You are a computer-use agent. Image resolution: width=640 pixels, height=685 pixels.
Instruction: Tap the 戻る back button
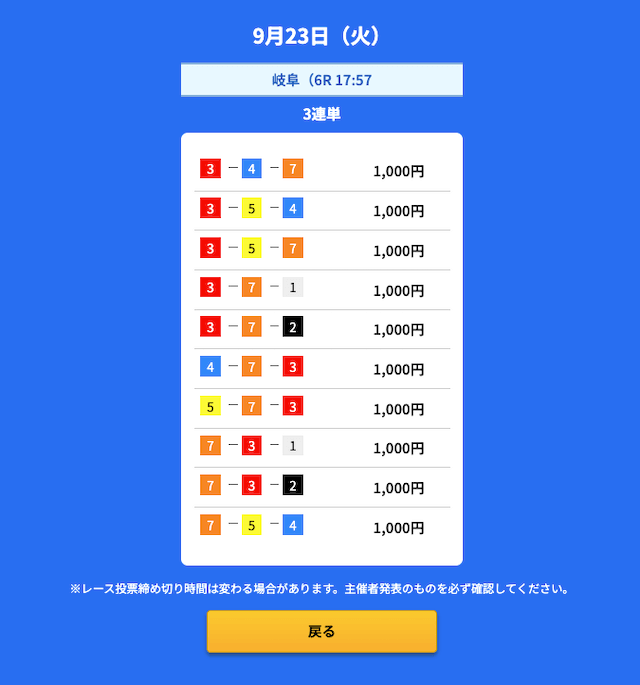pos(321,631)
